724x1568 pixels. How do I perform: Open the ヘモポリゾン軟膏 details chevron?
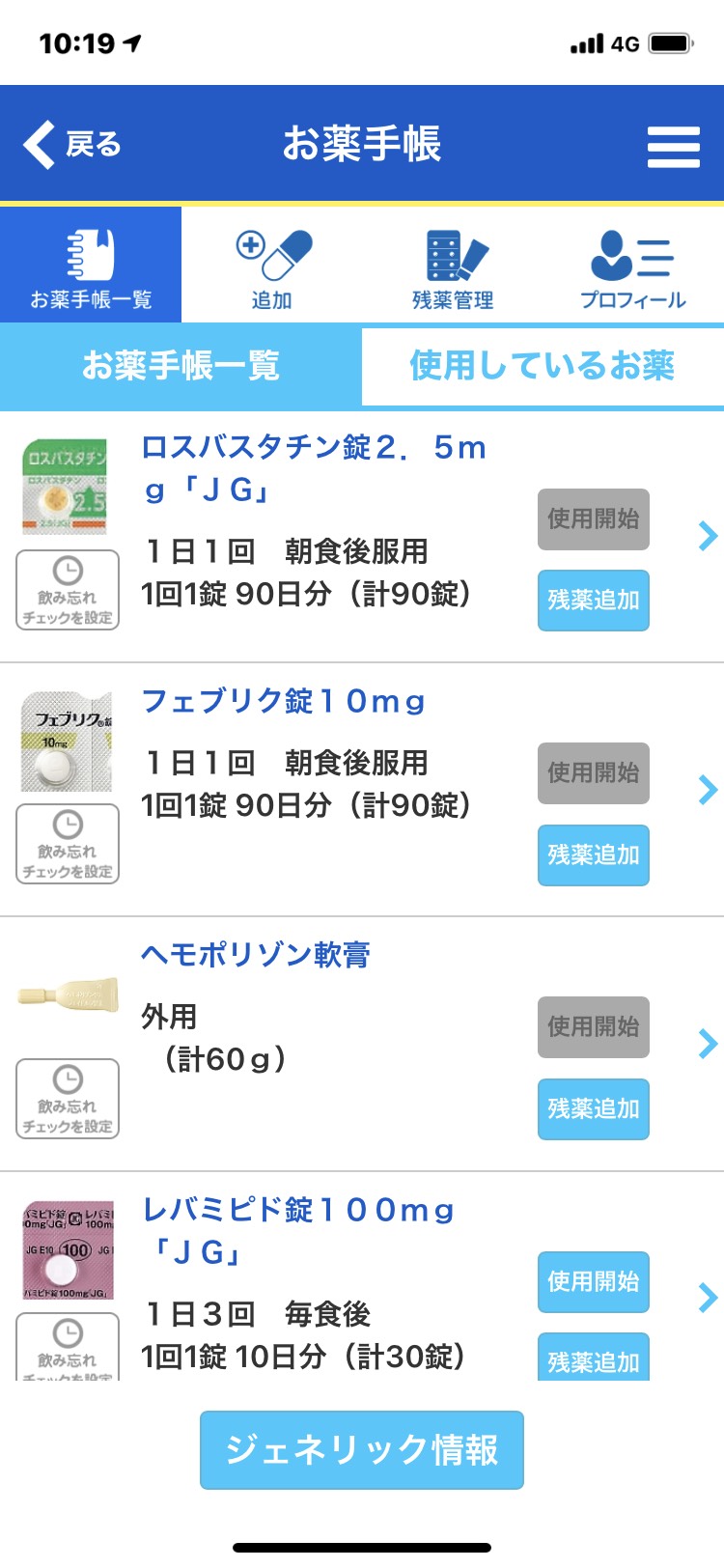click(x=708, y=1044)
